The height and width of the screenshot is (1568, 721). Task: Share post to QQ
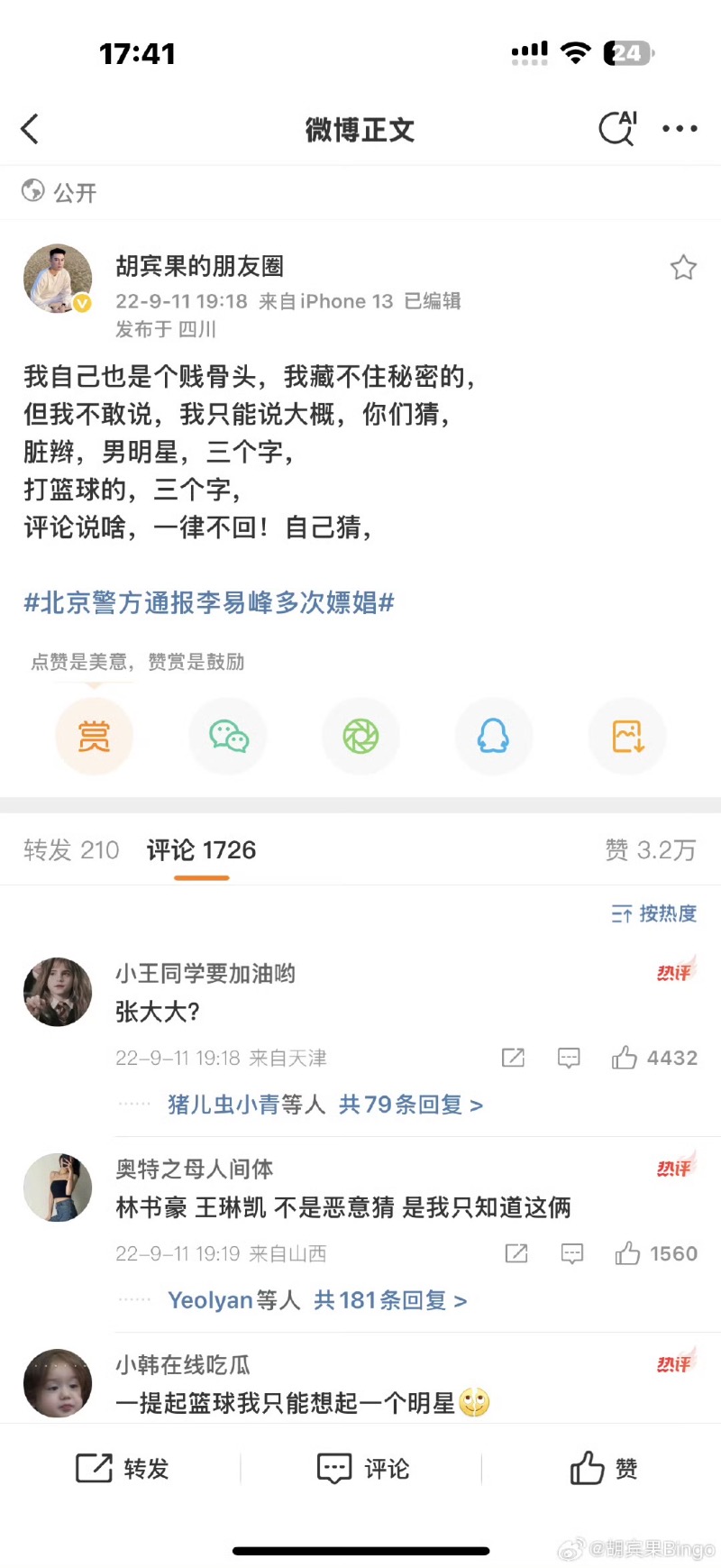[x=494, y=737]
